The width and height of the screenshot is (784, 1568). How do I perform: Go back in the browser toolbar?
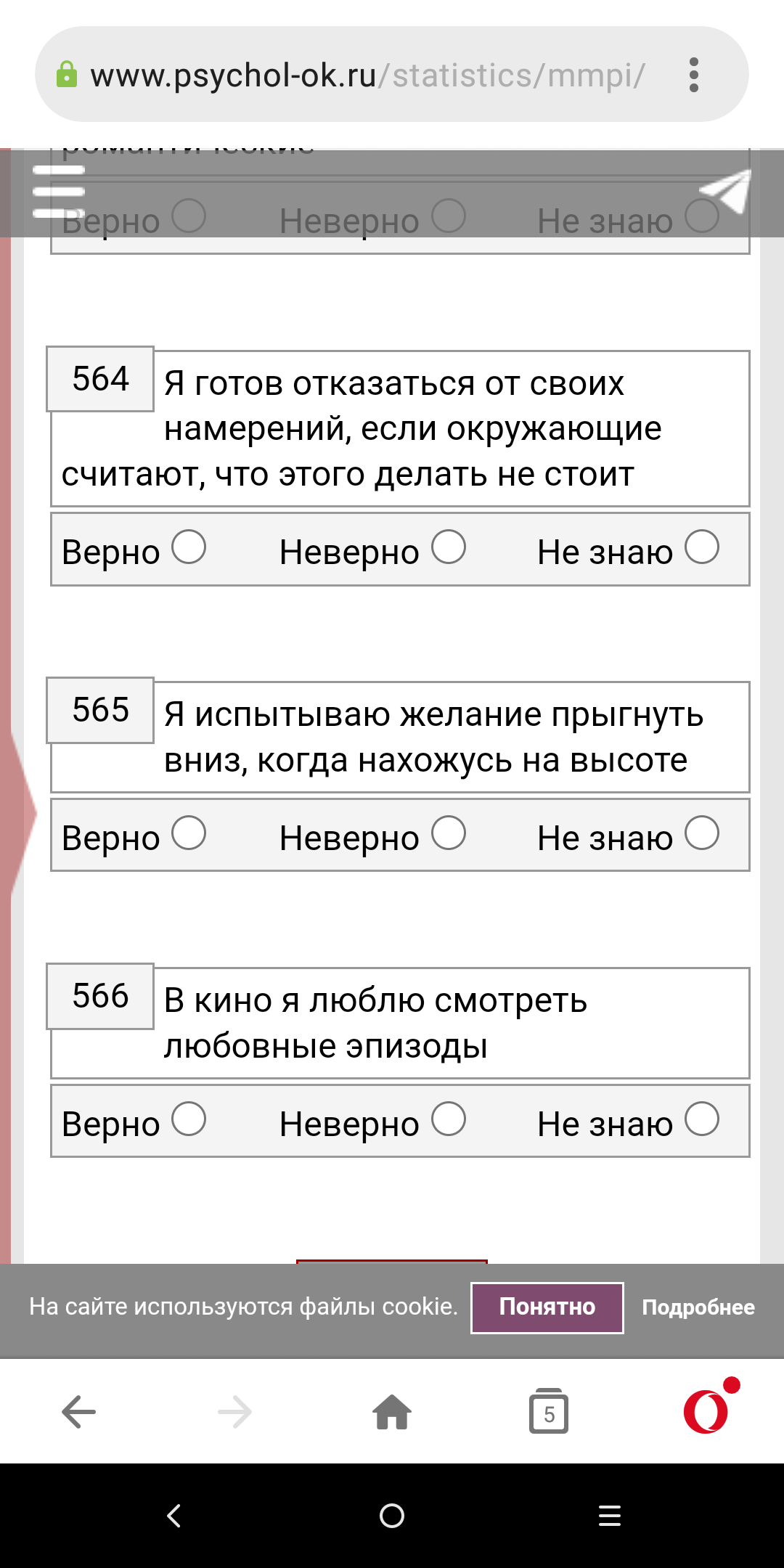coord(78,1413)
